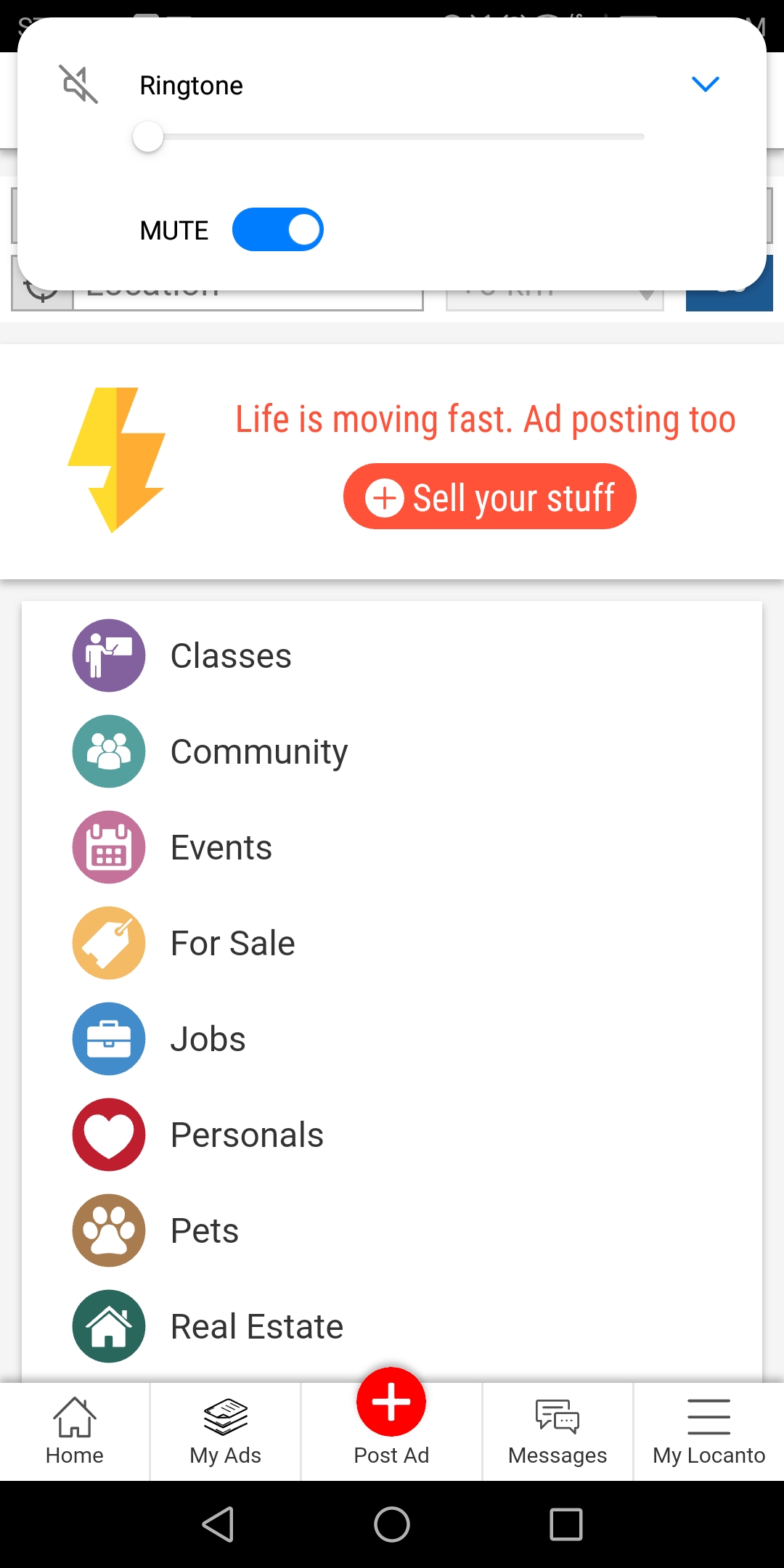Open the Pets category
The height and width of the screenshot is (1568, 784).
point(204,1230)
